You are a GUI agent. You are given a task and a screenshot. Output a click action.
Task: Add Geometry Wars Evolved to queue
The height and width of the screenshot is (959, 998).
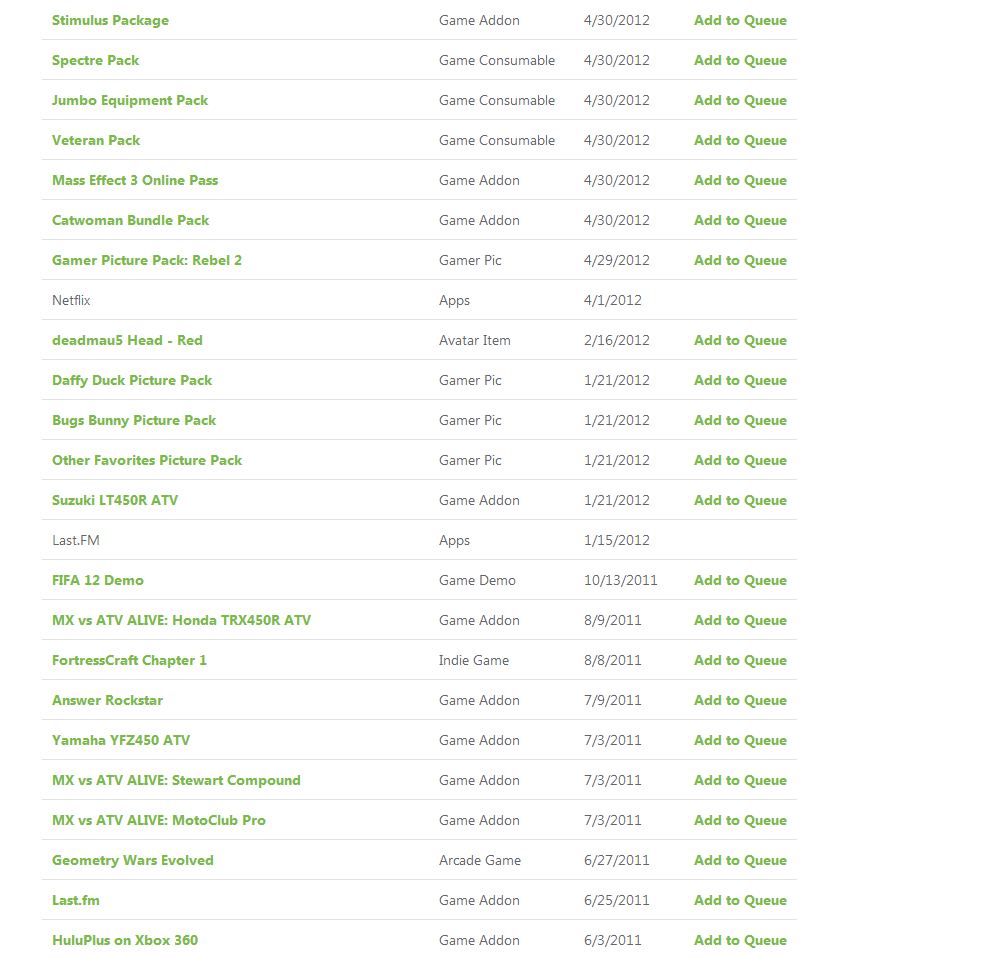point(740,860)
